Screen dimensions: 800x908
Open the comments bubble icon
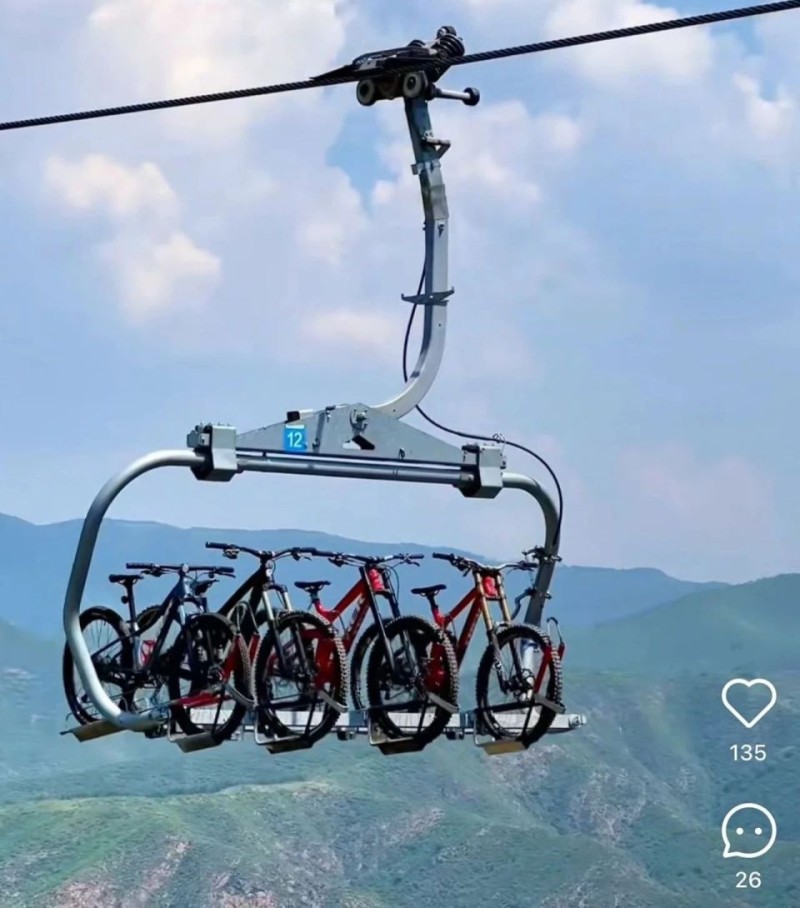pyautogui.click(x=748, y=830)
